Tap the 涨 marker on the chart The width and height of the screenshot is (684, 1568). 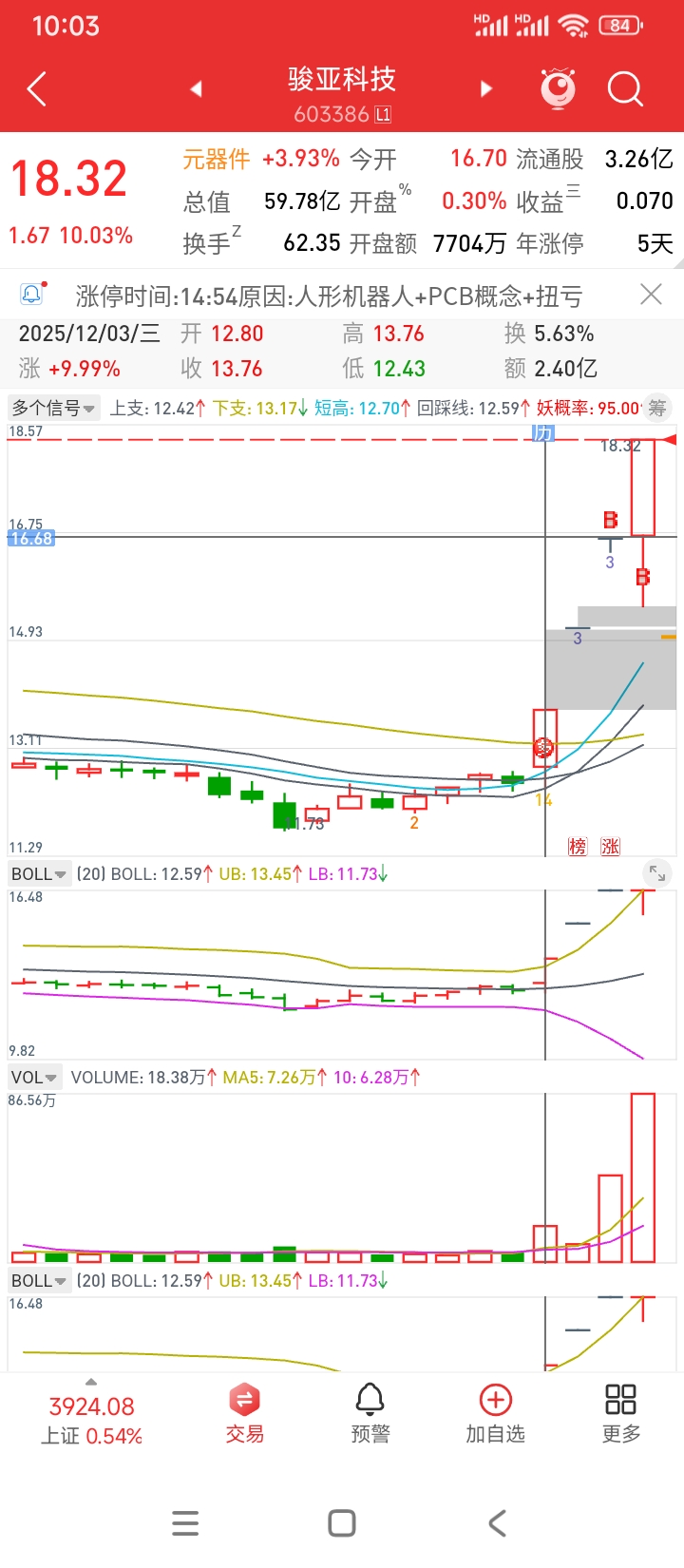[610, 846]
